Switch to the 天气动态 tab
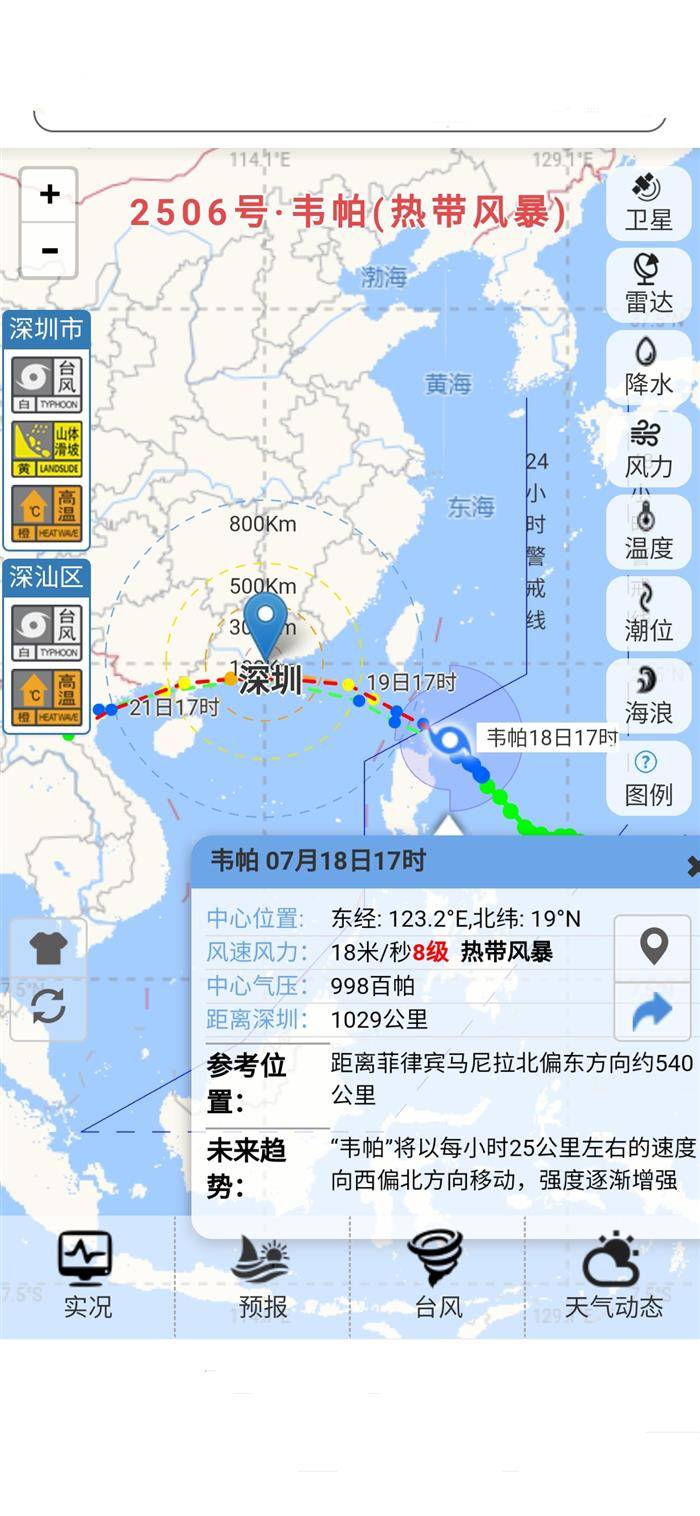Image resolution: width=700 pixels, height=1516 pixels. 612,1275
